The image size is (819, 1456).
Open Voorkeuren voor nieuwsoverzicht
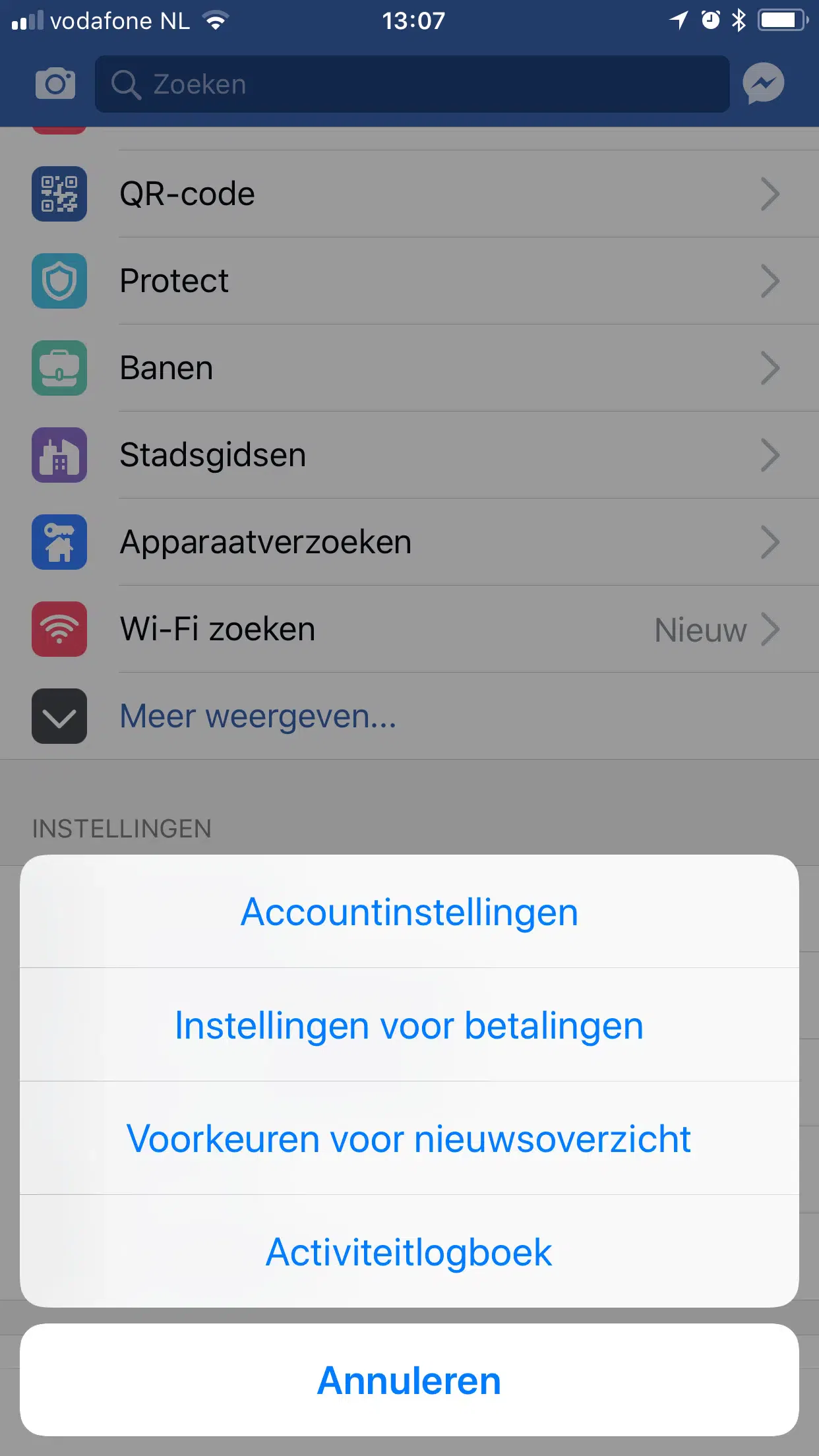pos(409,1139)
